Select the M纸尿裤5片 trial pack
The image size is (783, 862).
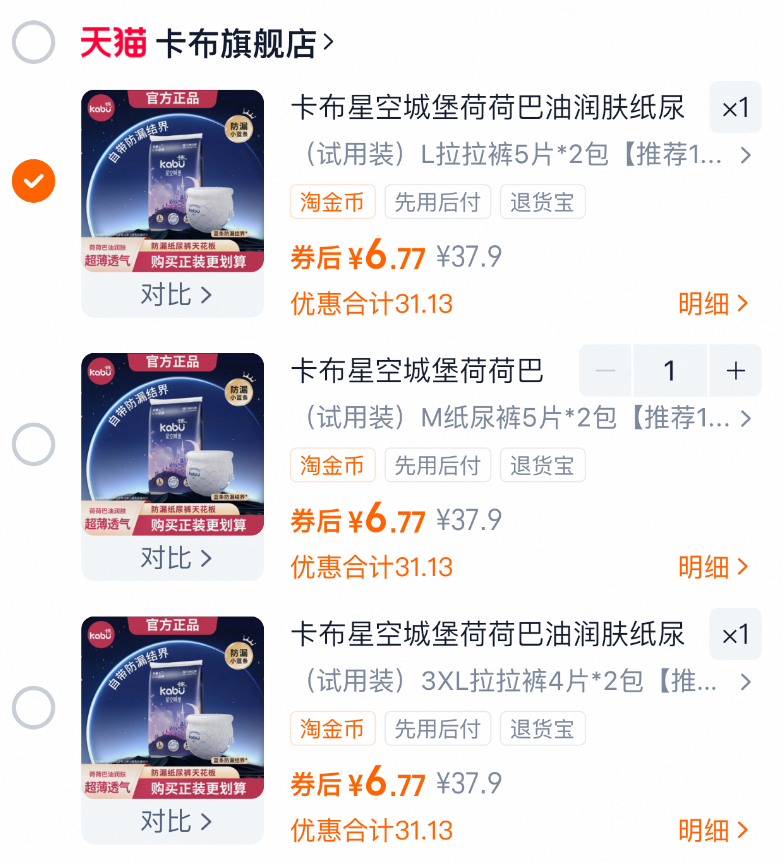(33, 444)
